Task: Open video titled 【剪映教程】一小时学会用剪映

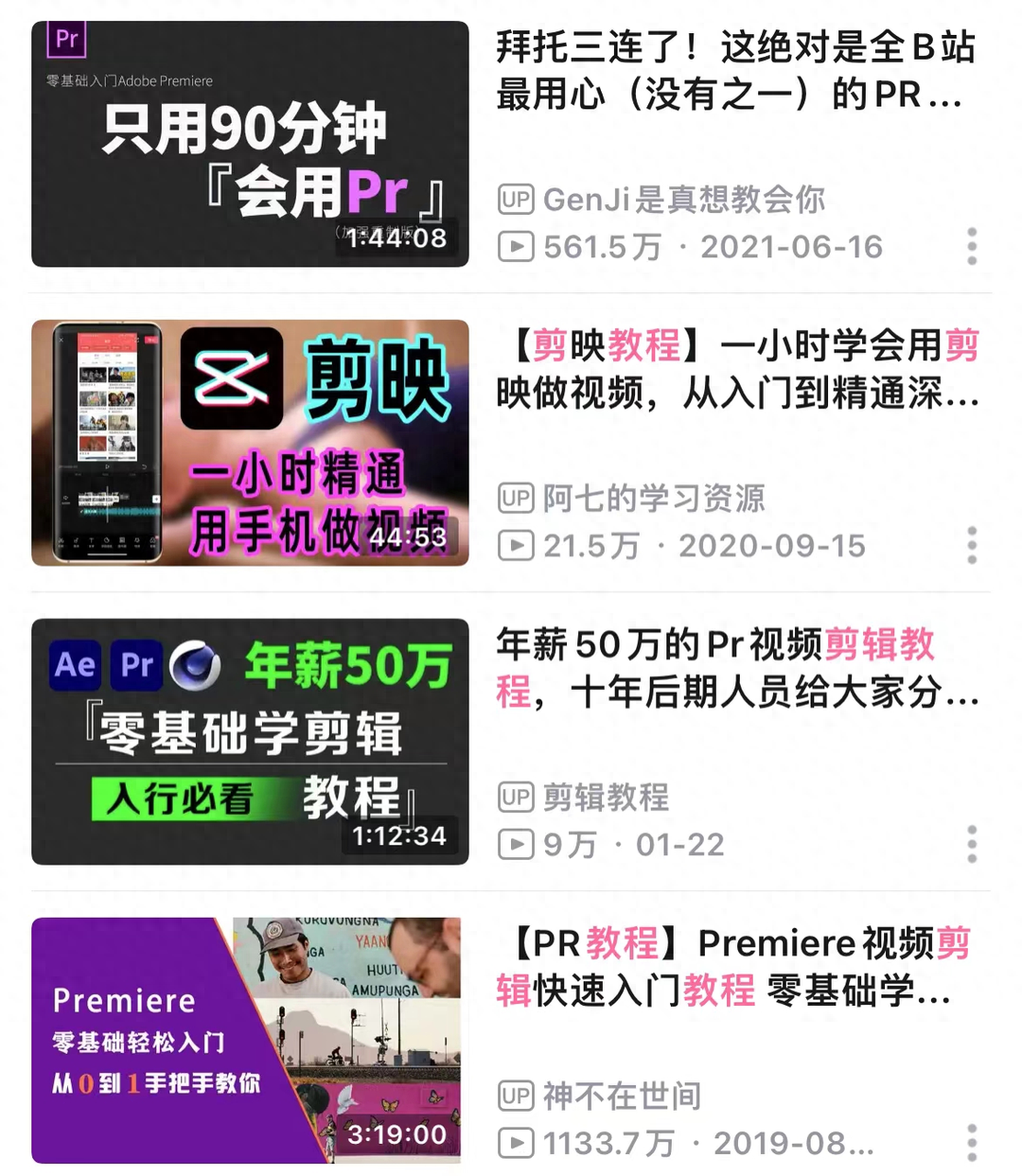Action: 736,369
